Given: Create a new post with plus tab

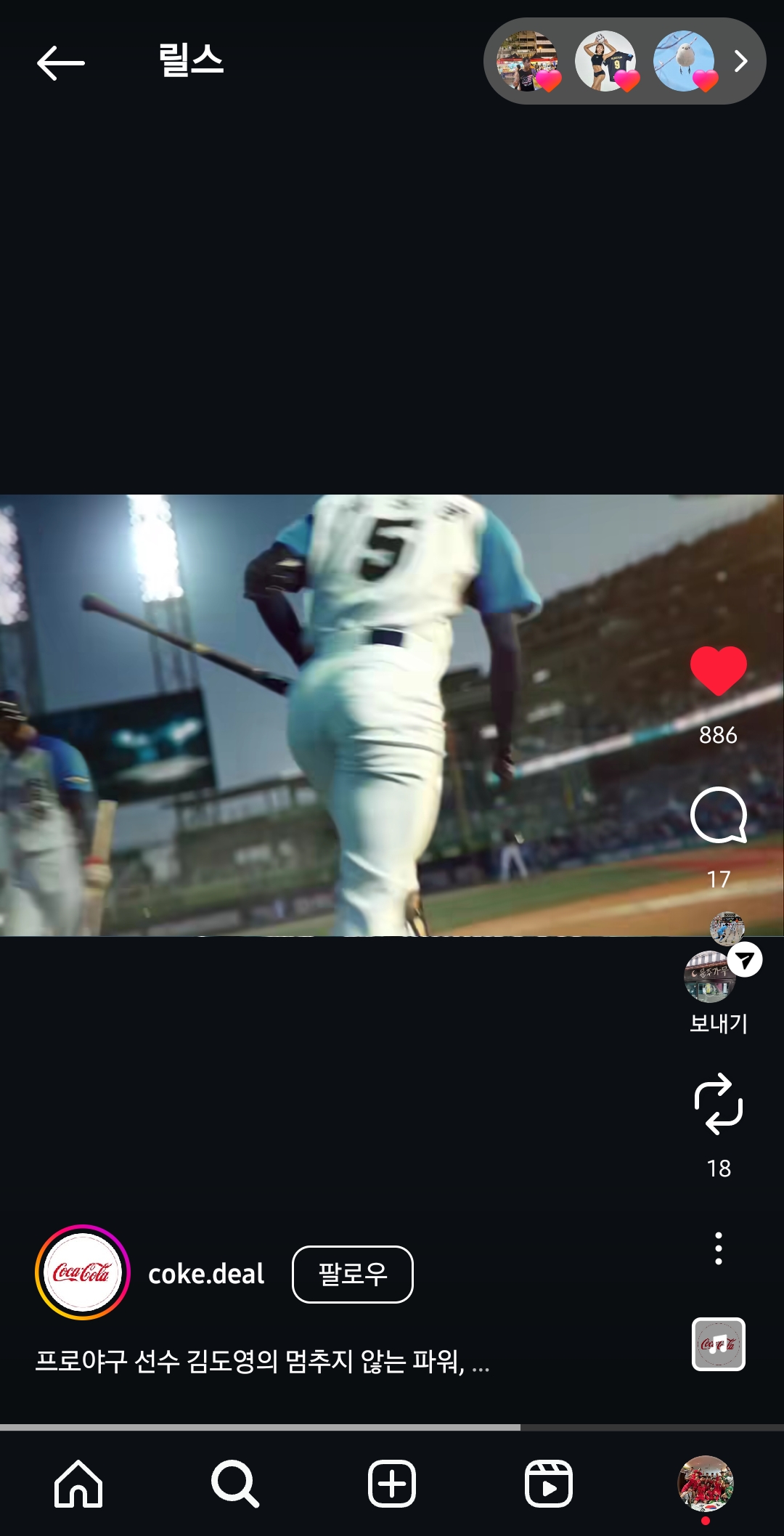Looking at the screenshot, I should [x=392, y=1484].
